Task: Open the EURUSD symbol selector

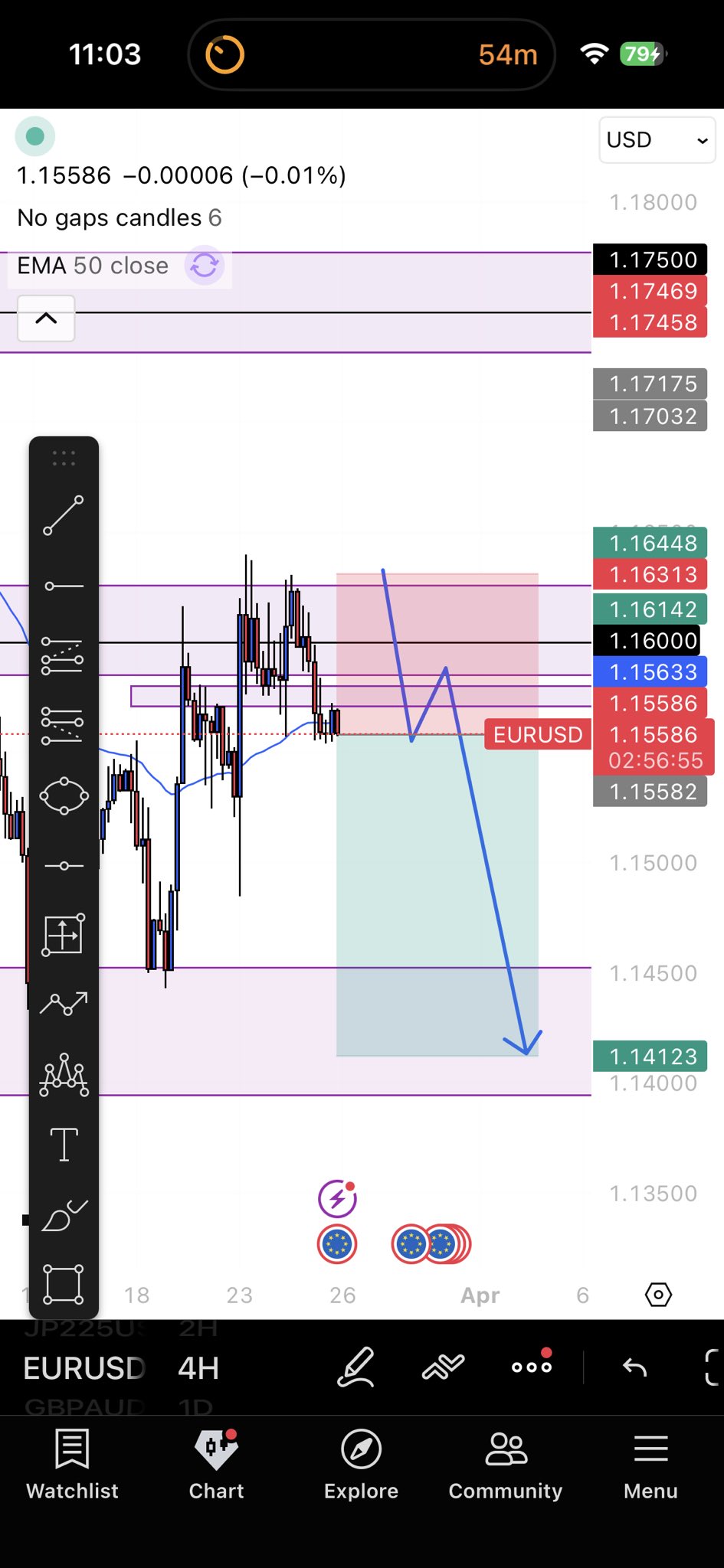Action: [84, 1368]
